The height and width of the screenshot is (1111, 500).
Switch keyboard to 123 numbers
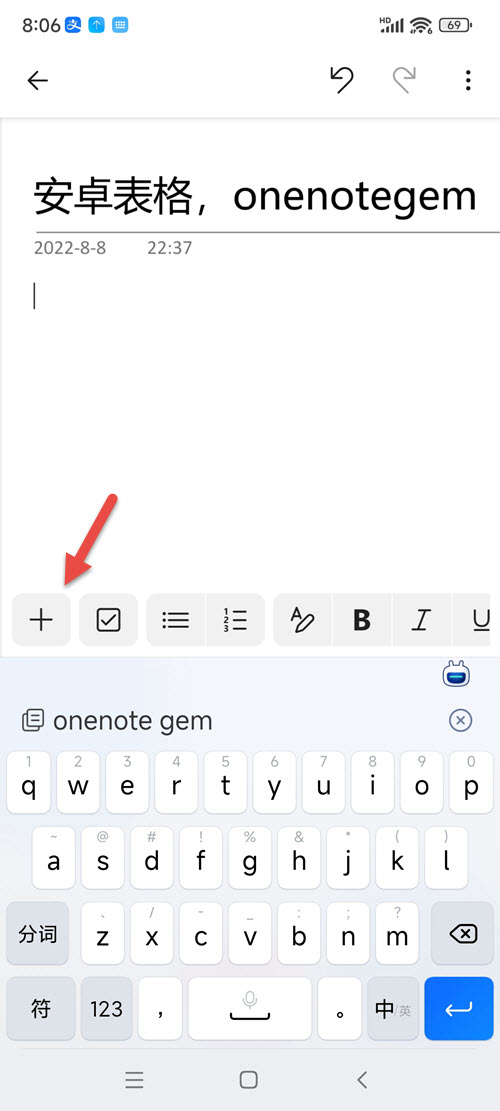click(106, 1008)
